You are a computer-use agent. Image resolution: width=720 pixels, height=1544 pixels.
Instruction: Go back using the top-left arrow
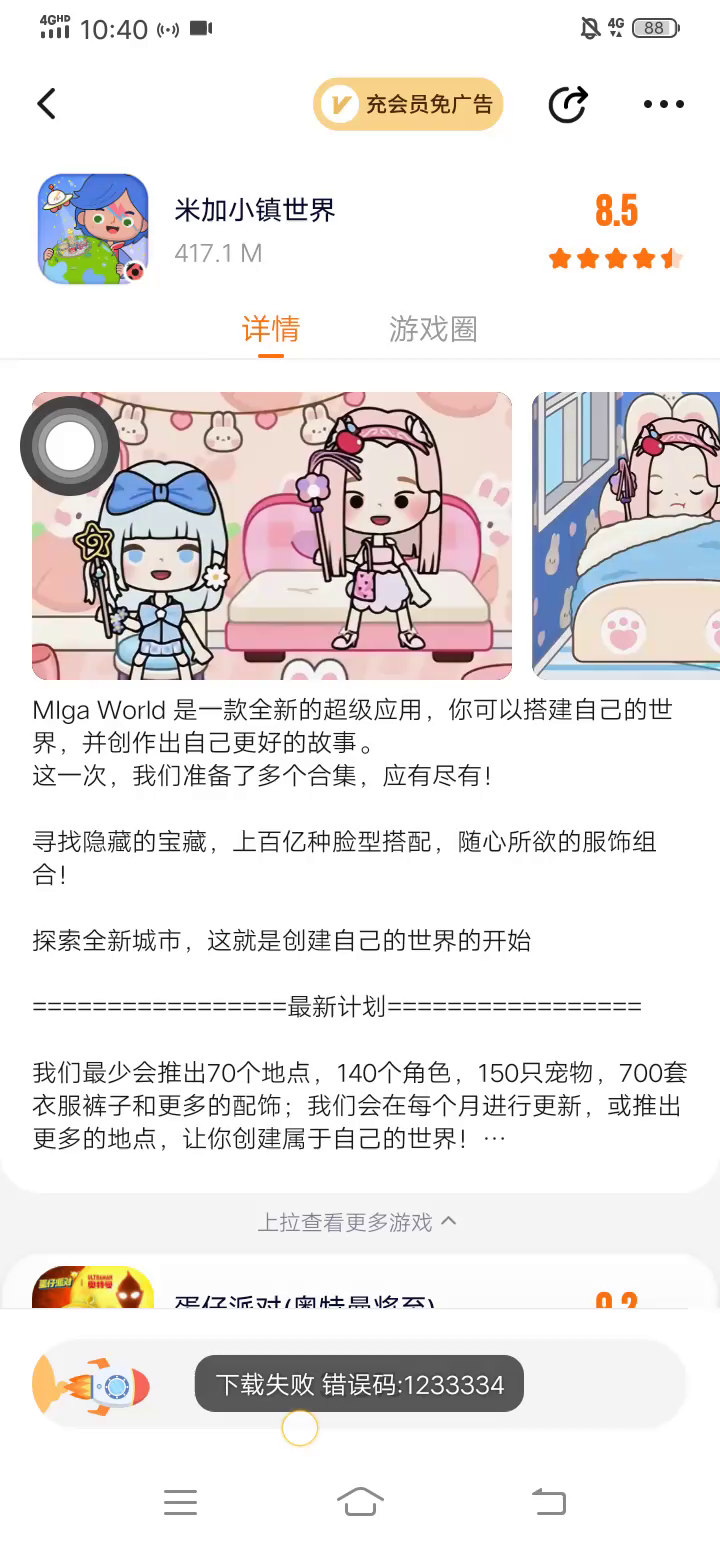(x=46, y=104)
